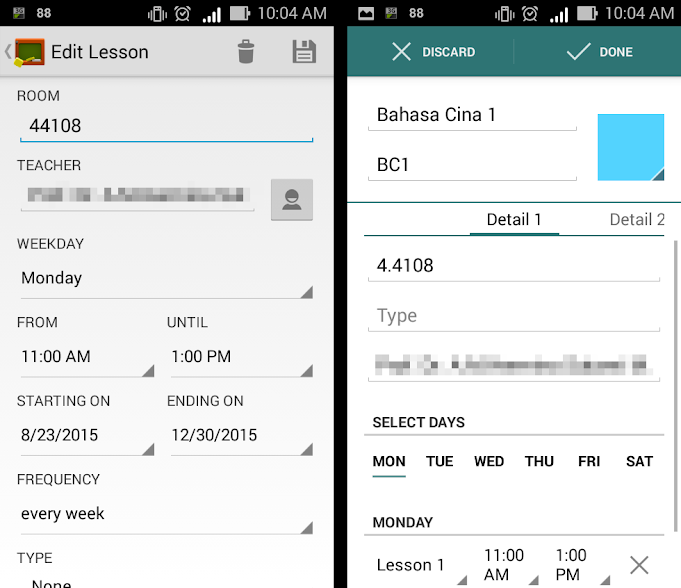The image size is (681, 588).
Task: Delete the lesson with the trash icon
Action: point(246,52)
